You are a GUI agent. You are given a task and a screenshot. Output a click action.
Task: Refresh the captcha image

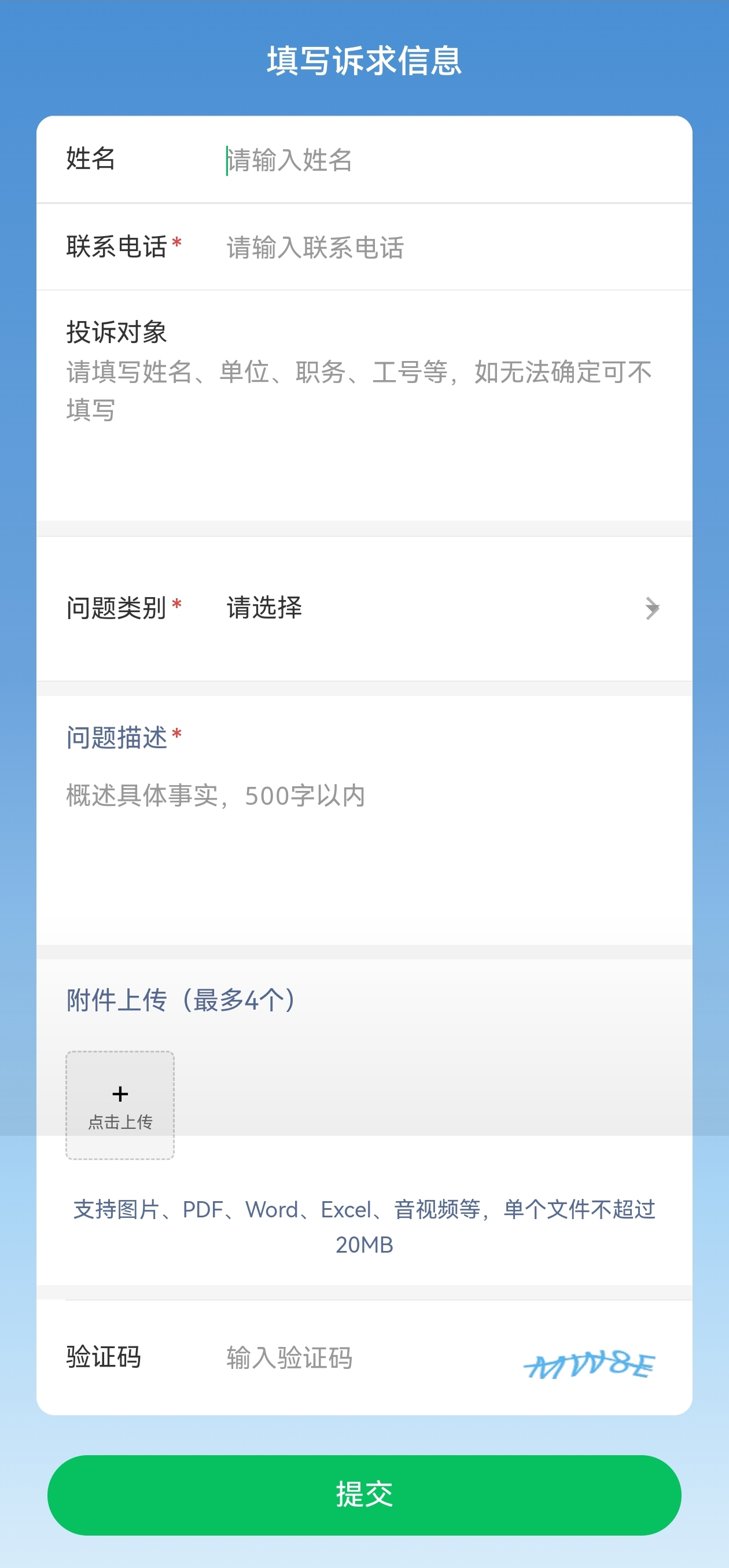(589, 1364)
